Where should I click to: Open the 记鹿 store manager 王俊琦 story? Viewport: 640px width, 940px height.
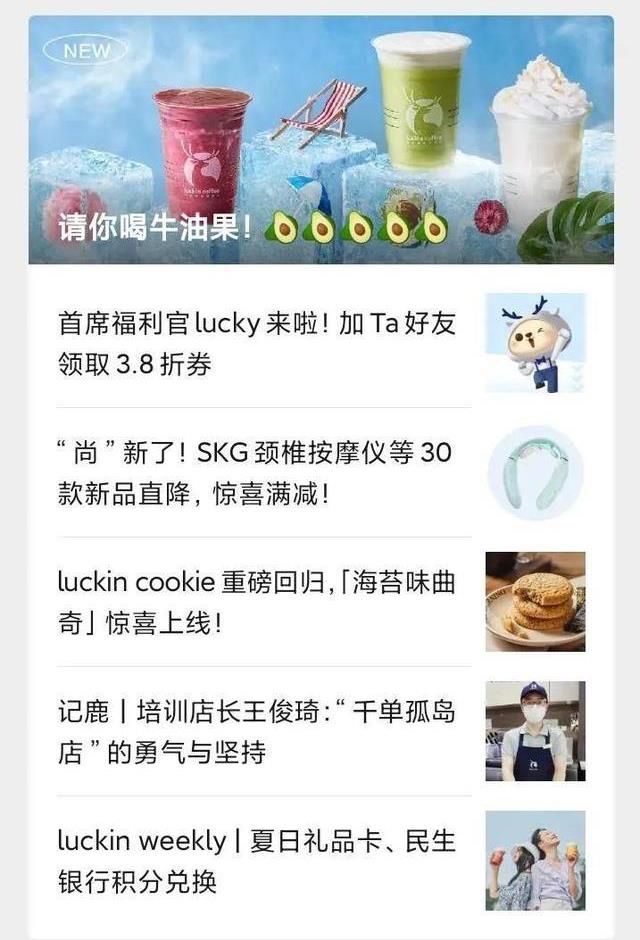point(257,731)
